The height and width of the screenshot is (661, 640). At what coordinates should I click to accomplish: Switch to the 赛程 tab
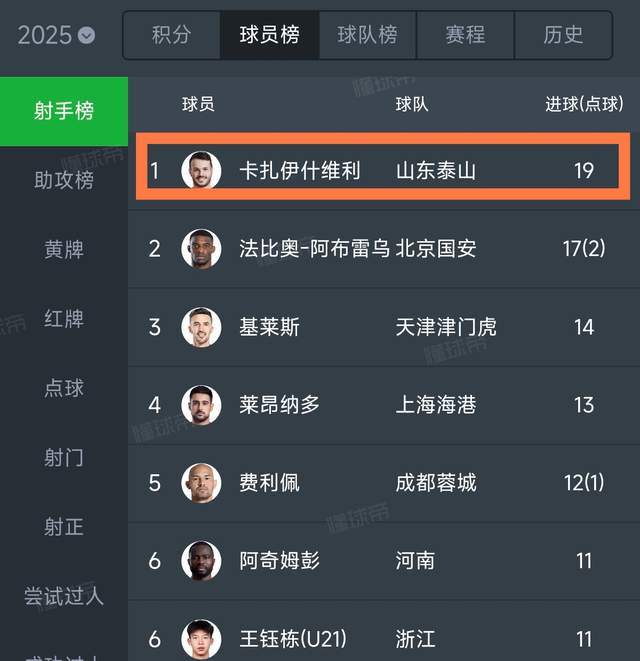(465, 35)
